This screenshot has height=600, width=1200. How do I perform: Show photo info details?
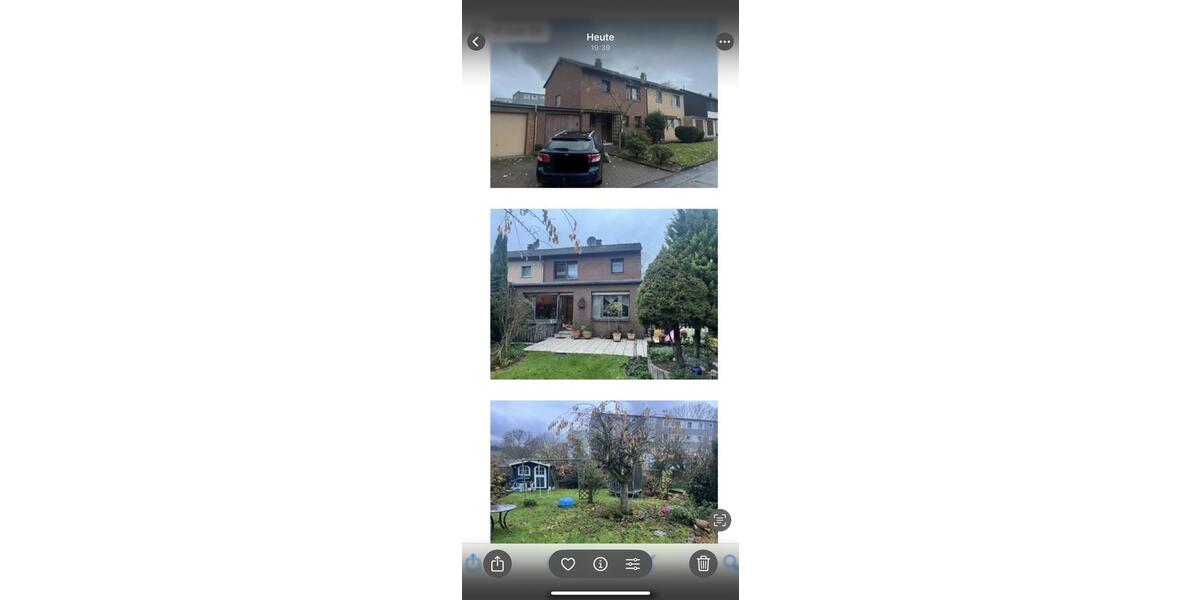tap(600, 564)
